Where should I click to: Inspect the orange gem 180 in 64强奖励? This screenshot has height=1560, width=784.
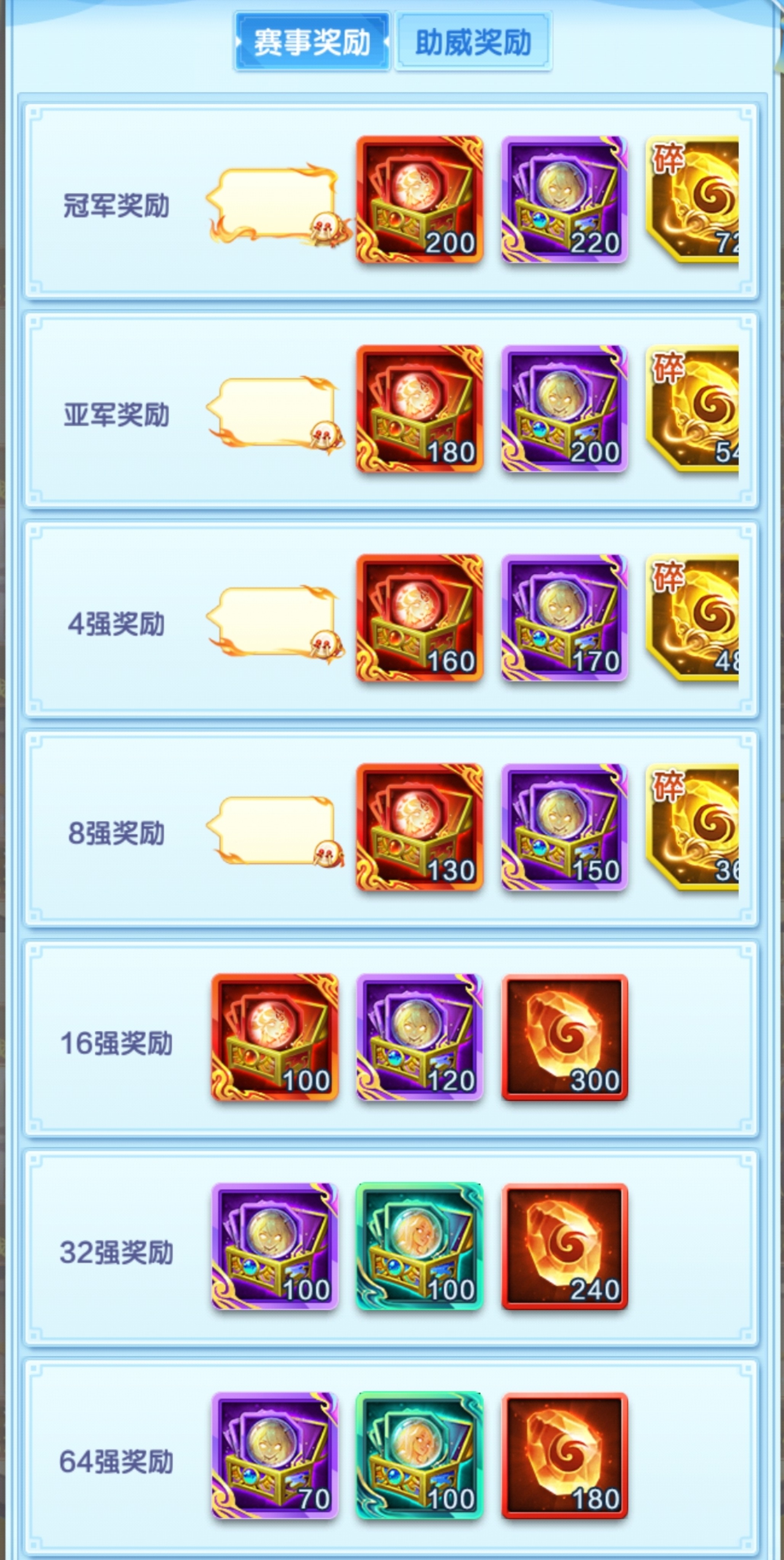tap(564, 1455)
